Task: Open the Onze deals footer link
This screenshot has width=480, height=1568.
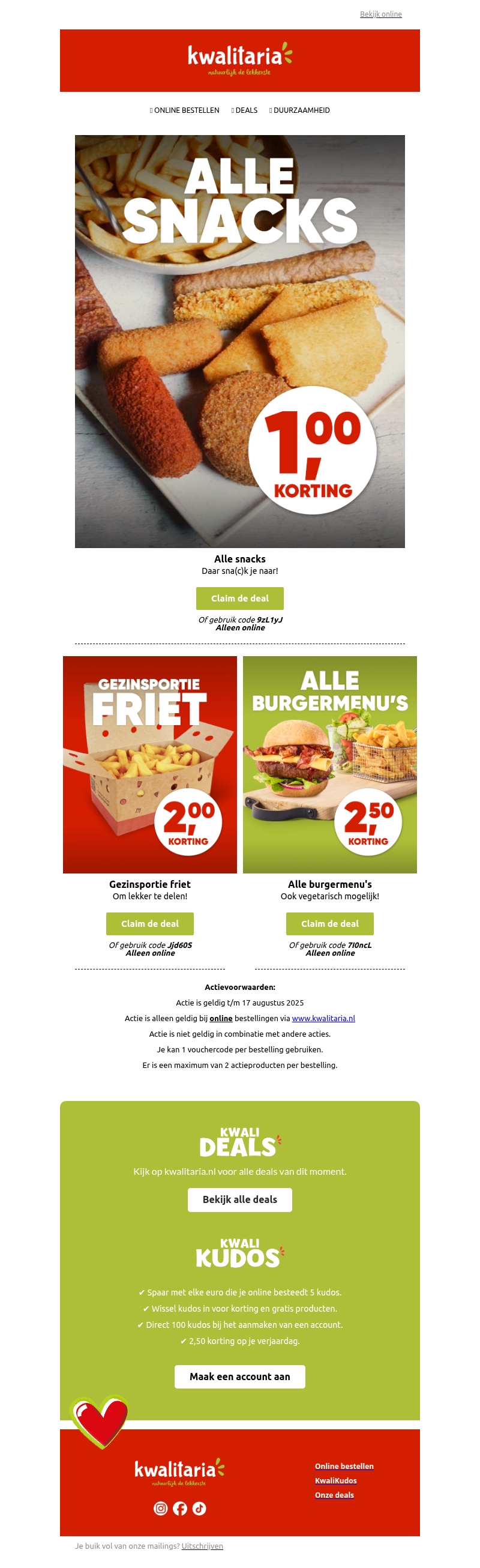Action: (334, 1494)
